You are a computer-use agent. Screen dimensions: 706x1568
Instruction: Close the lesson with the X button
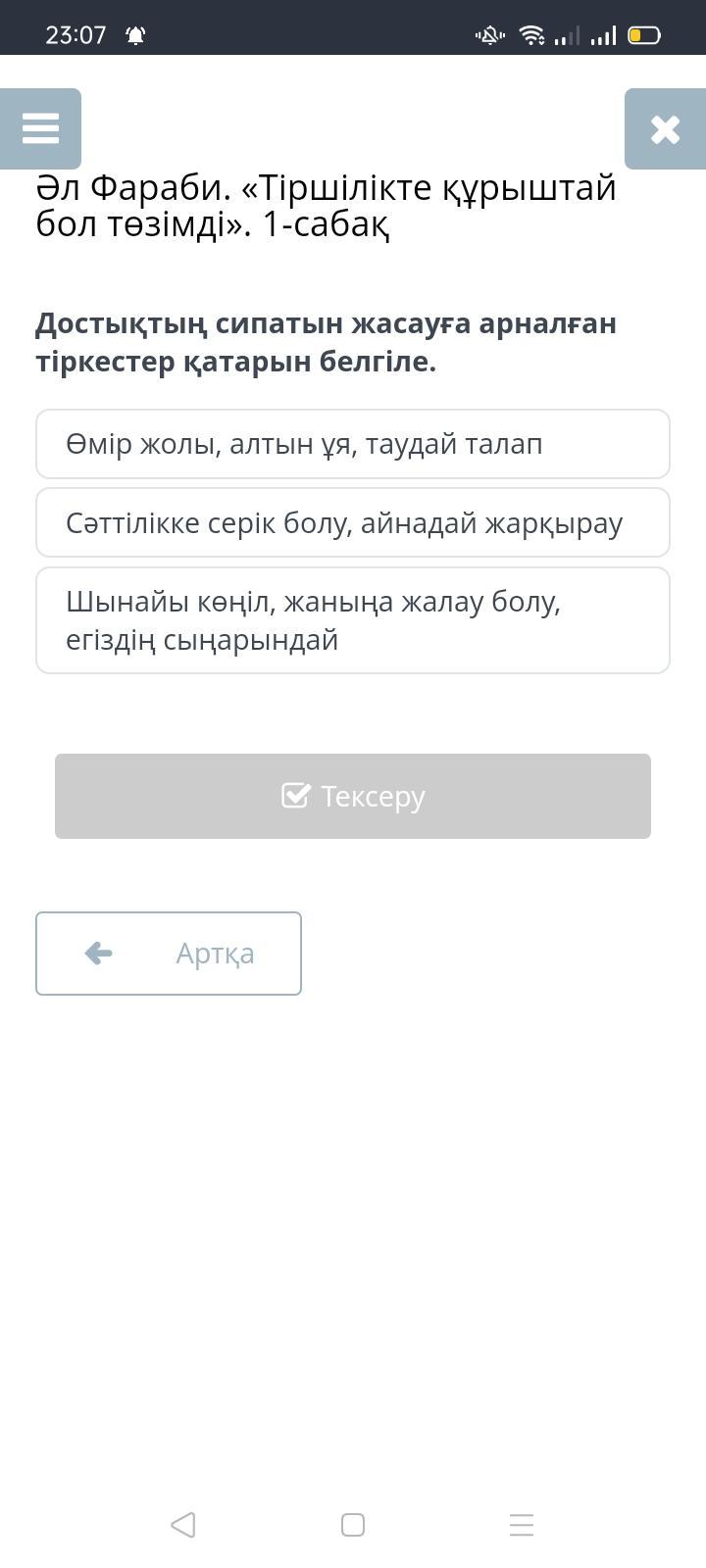(x=665, y=128)
